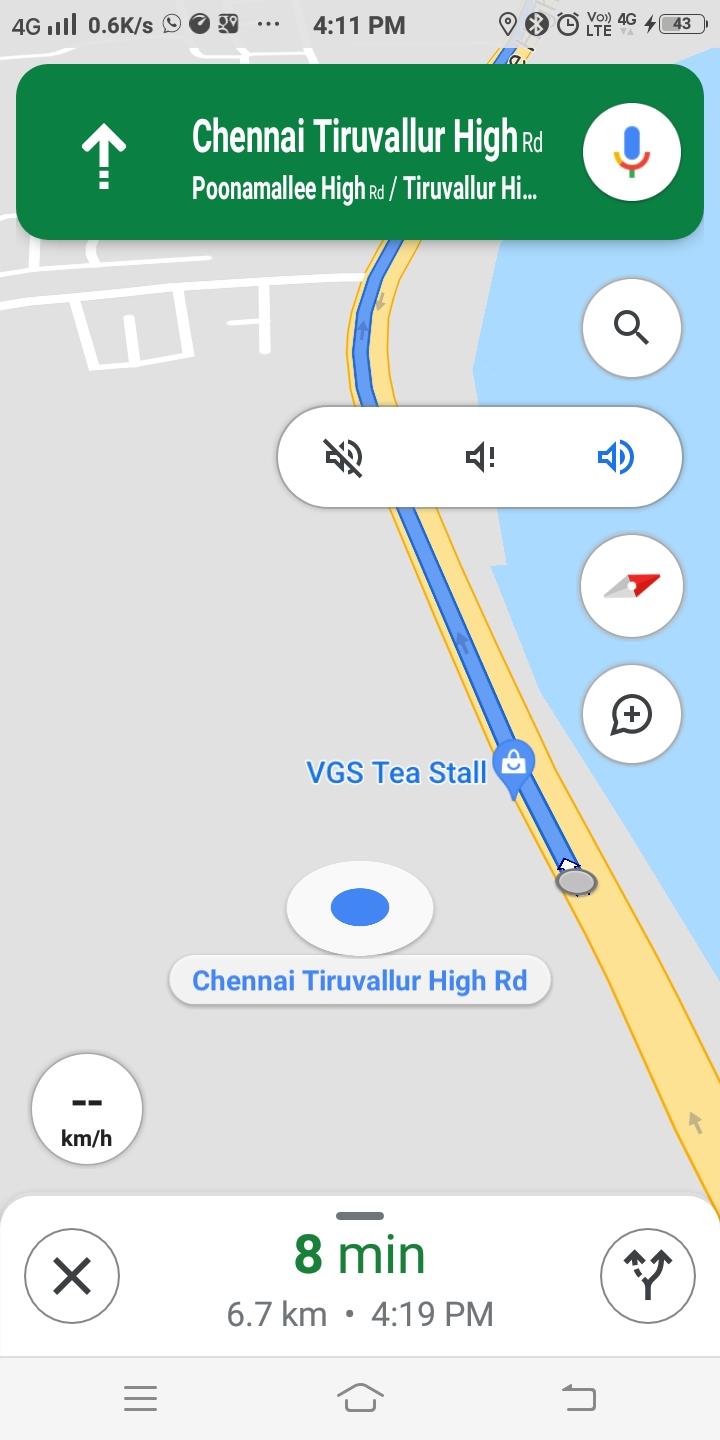Exit navigation with the X button
720x1440 pixels.
pos(72,1276)
